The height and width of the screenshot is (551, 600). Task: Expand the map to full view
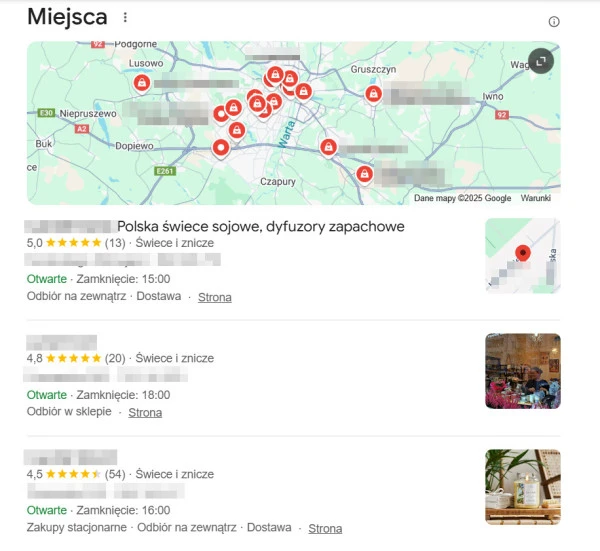point(540,61)
